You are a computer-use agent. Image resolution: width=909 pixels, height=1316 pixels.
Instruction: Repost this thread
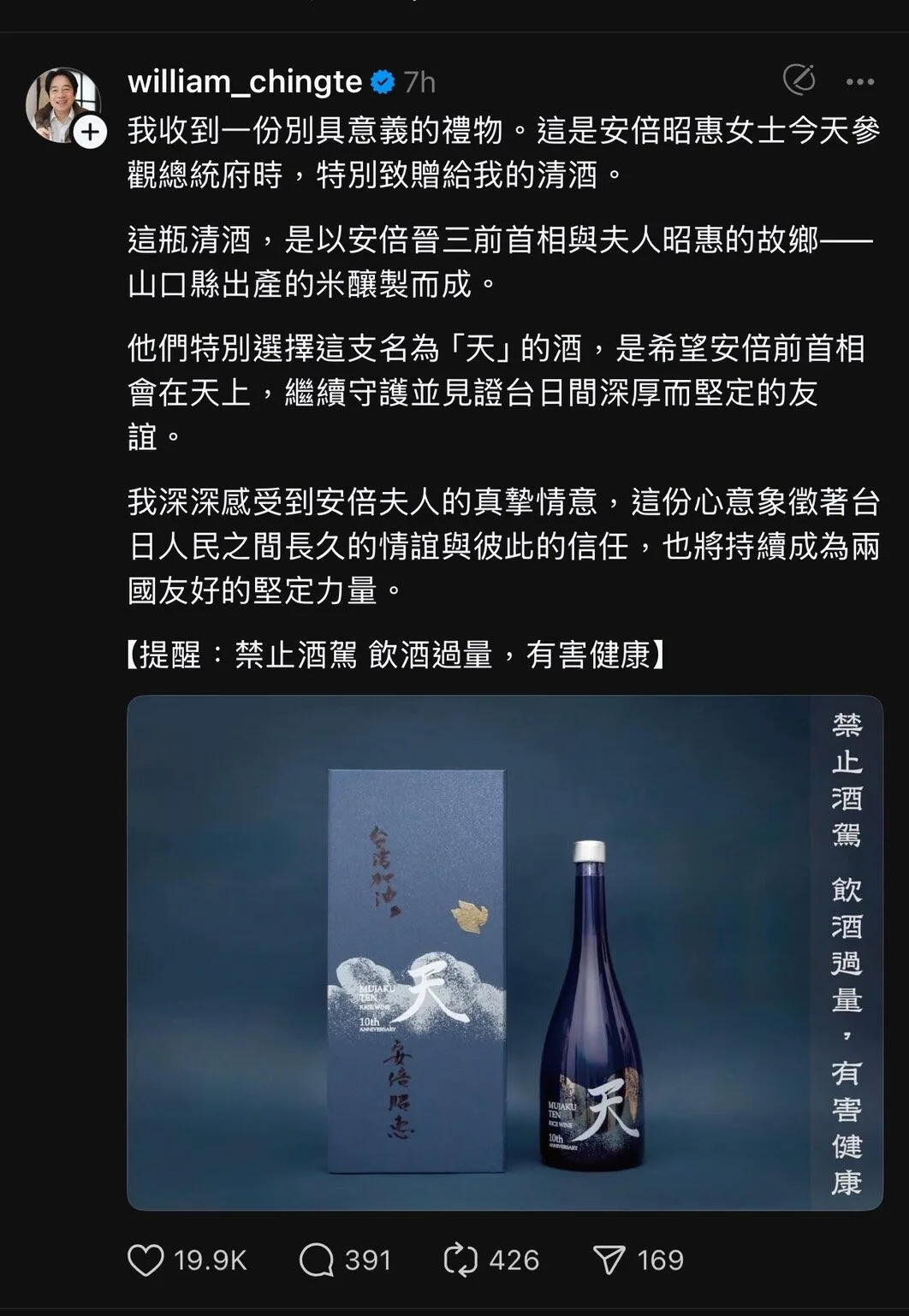tap(461, 1260)
